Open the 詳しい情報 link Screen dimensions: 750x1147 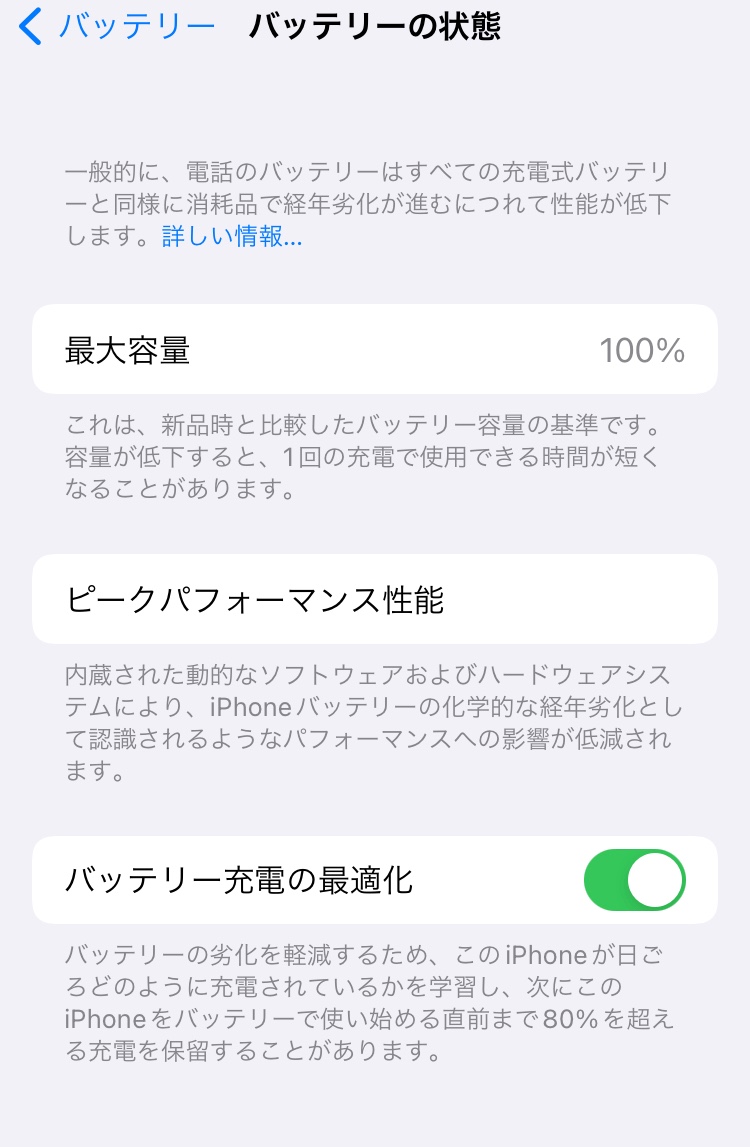pos(232,237)
